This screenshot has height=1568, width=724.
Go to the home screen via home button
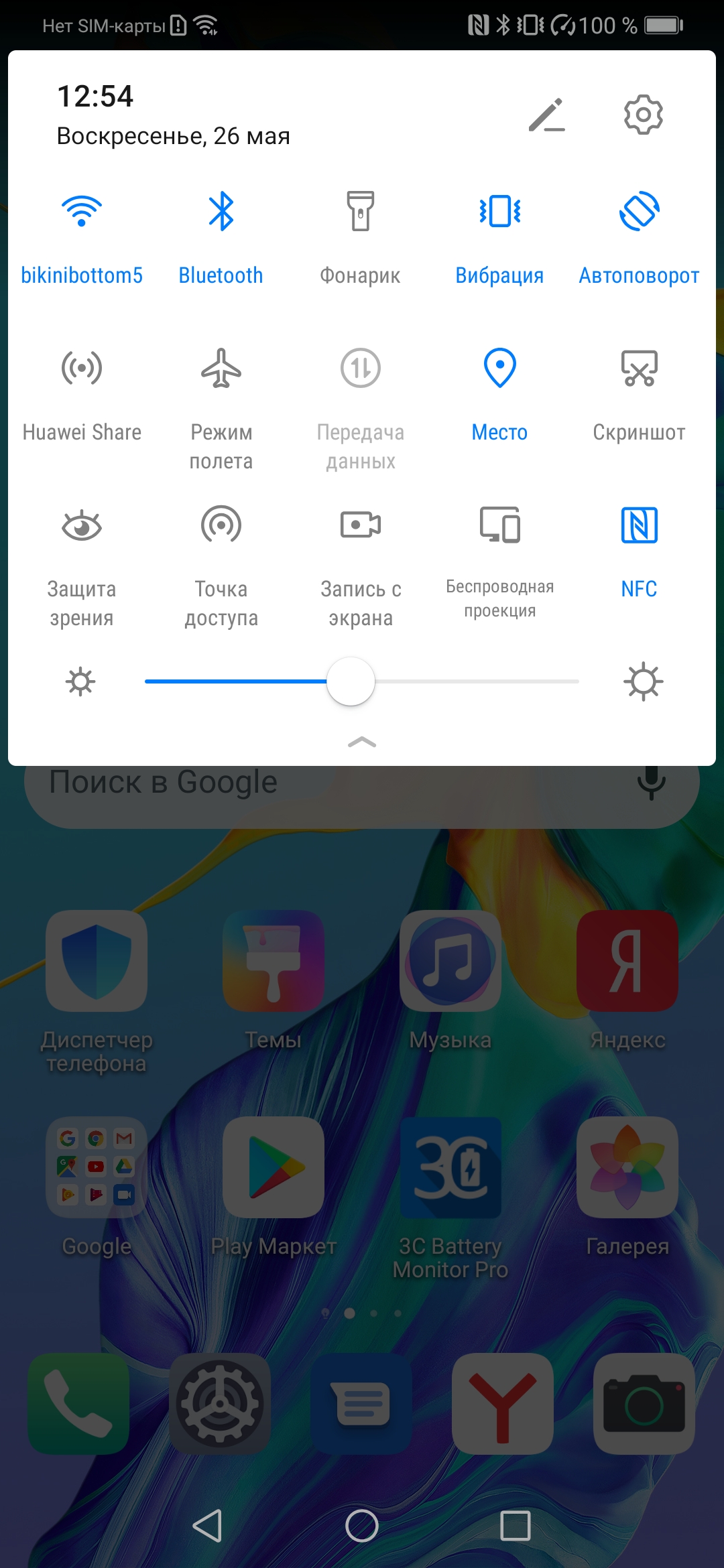click(362, 1526)
